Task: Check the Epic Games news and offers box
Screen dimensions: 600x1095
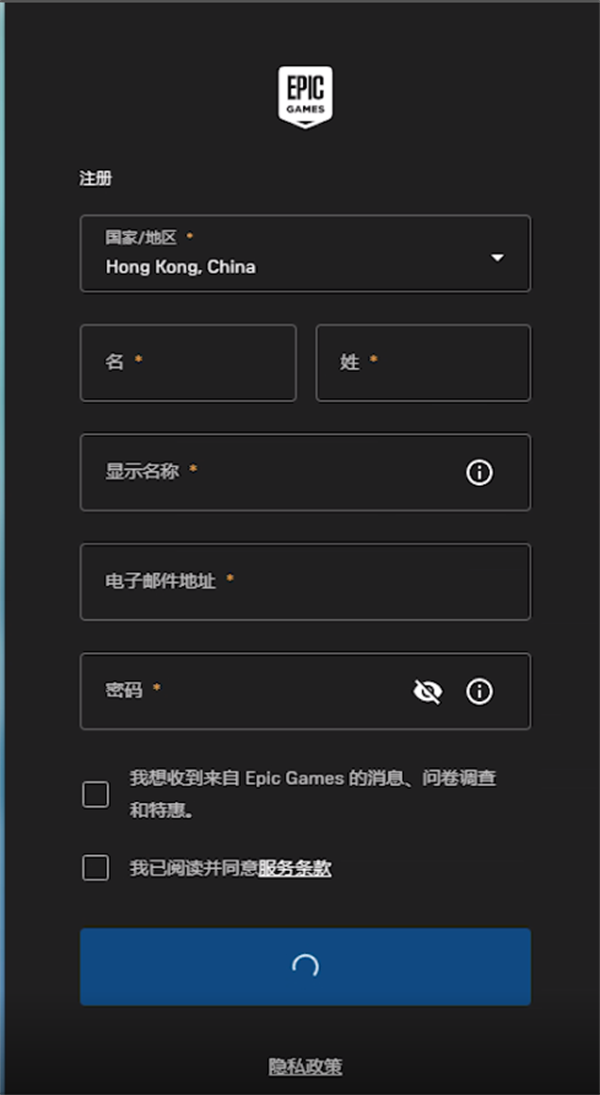Action: click(x=96, y=795)
